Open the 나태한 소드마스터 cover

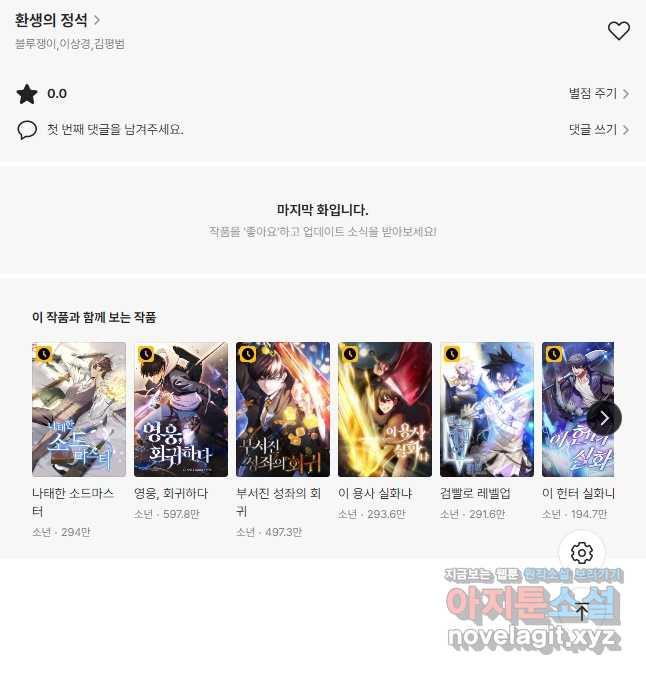click(79, 409)
